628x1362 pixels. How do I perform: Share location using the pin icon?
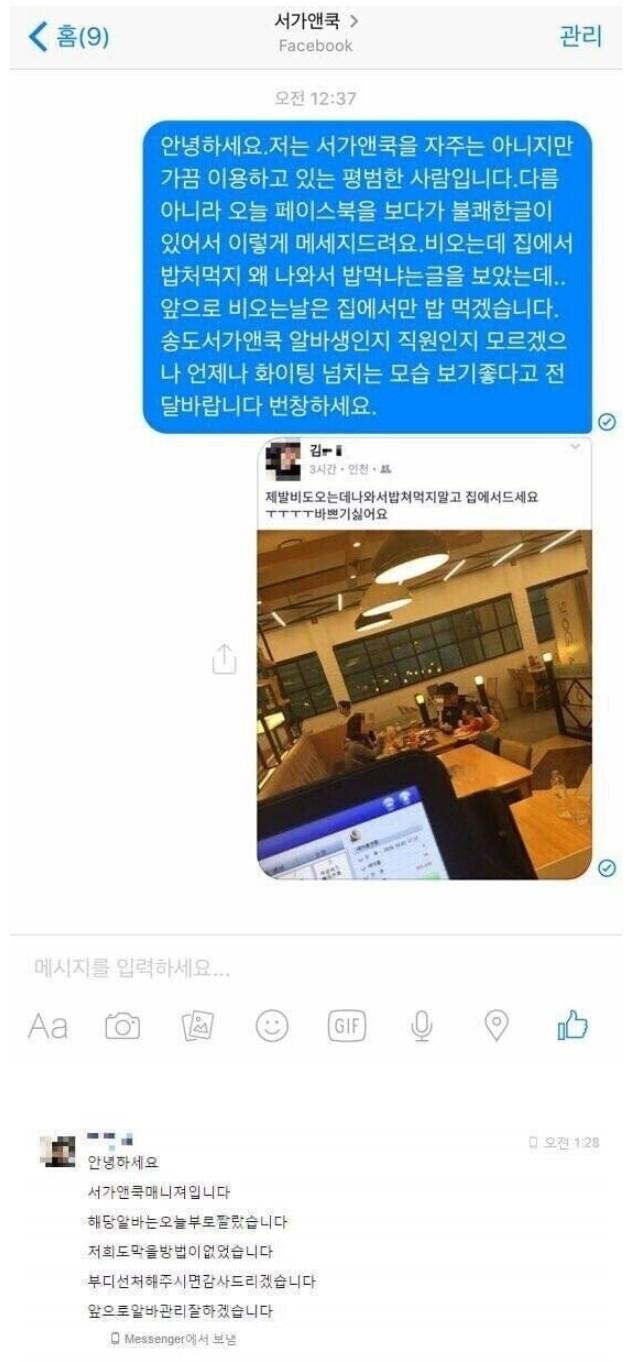497,1025
